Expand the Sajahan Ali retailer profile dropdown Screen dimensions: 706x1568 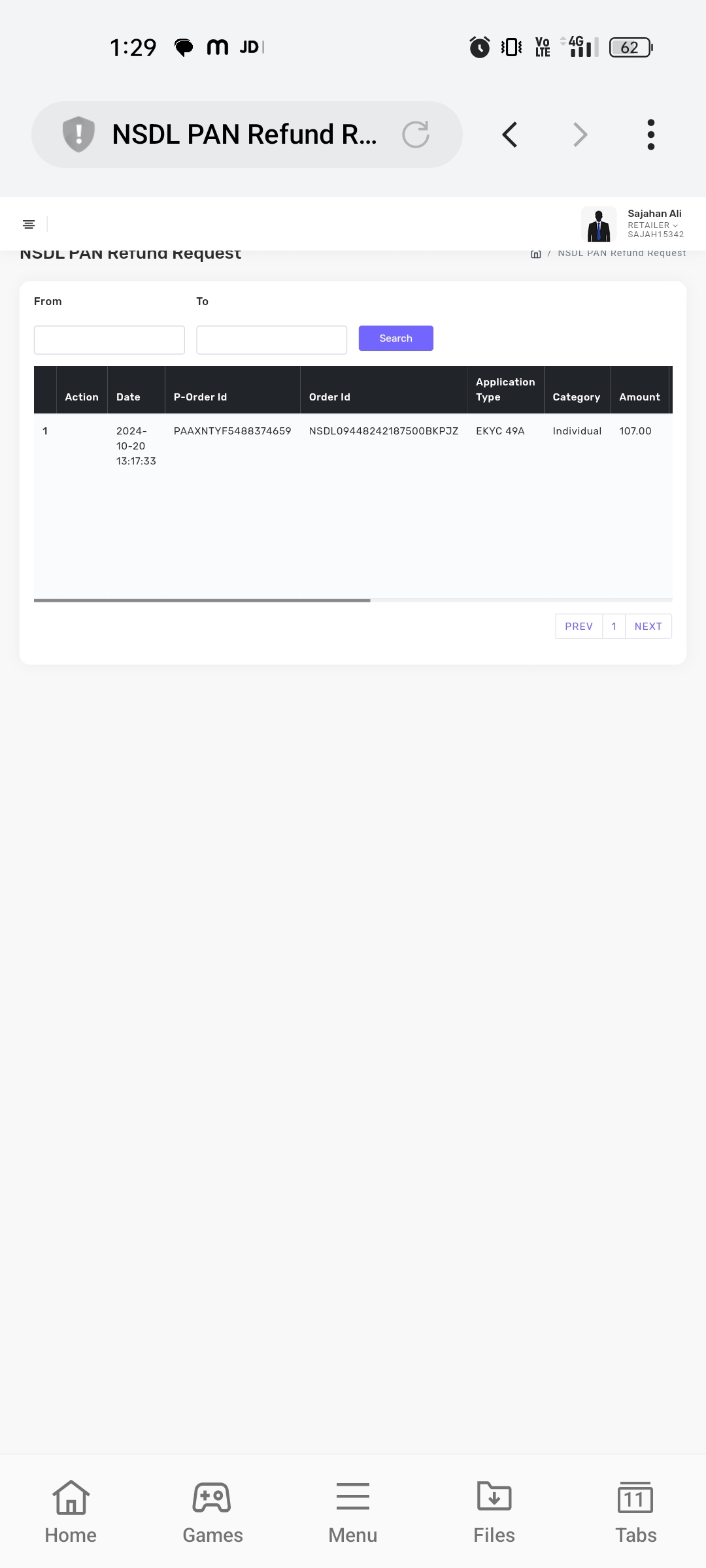[632, 223]
